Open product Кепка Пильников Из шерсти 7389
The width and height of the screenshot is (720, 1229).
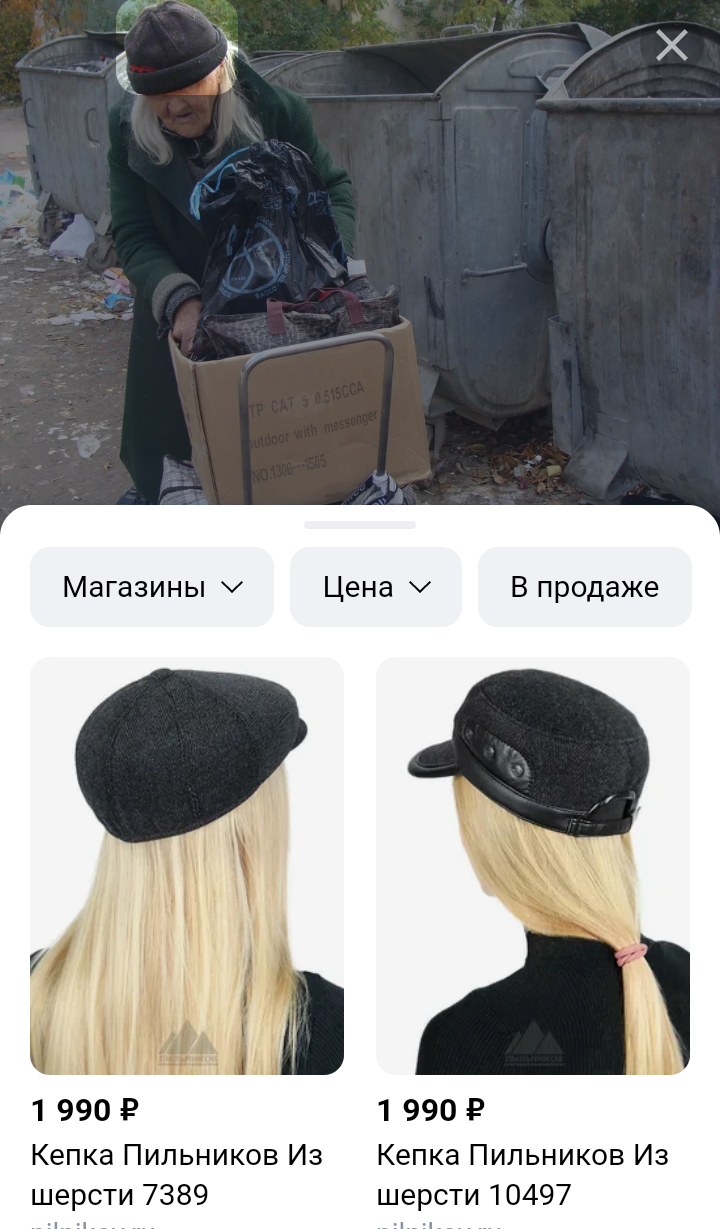[187, 865]
